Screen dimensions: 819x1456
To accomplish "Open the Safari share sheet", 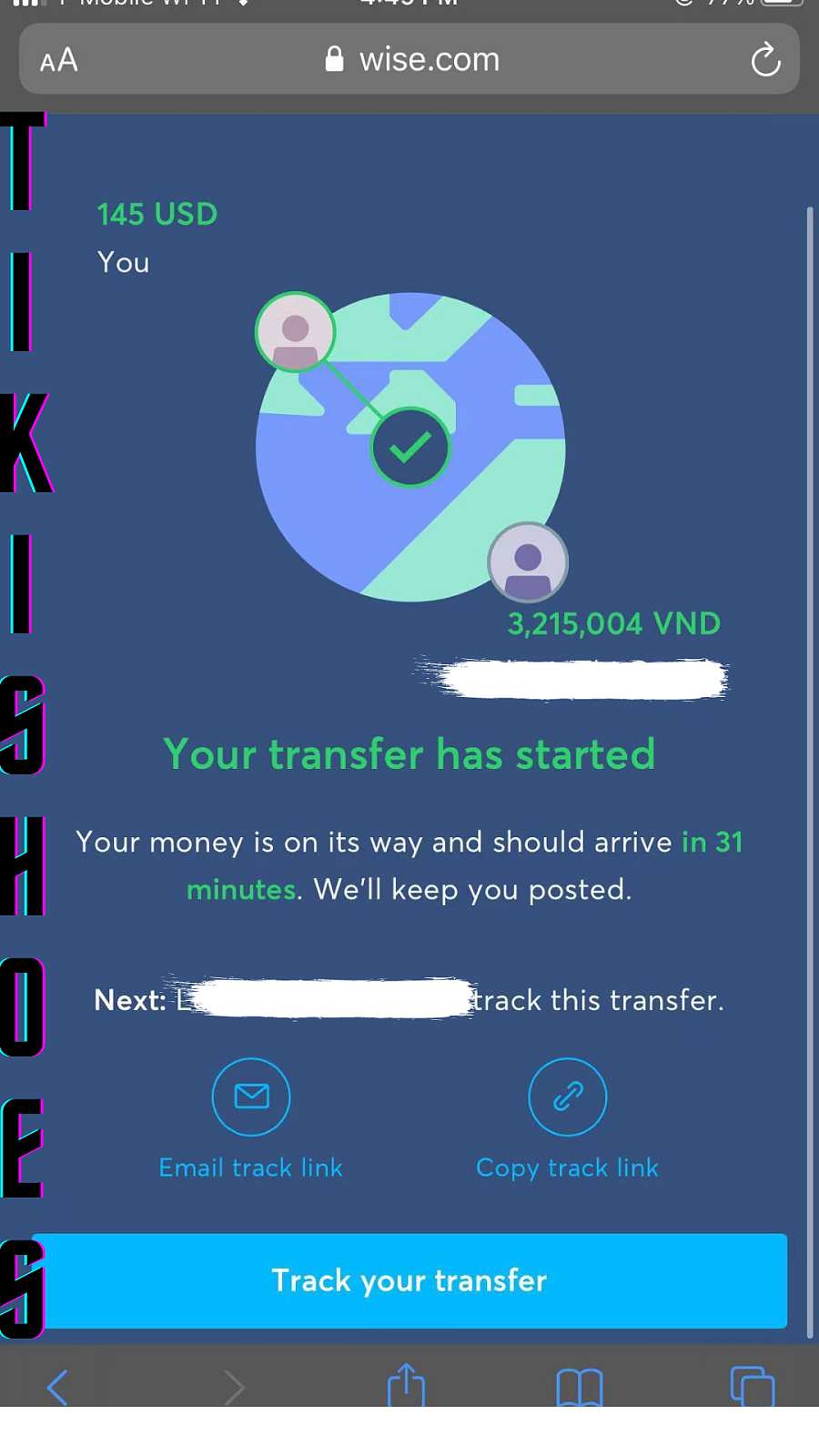I will [406, 1385].
